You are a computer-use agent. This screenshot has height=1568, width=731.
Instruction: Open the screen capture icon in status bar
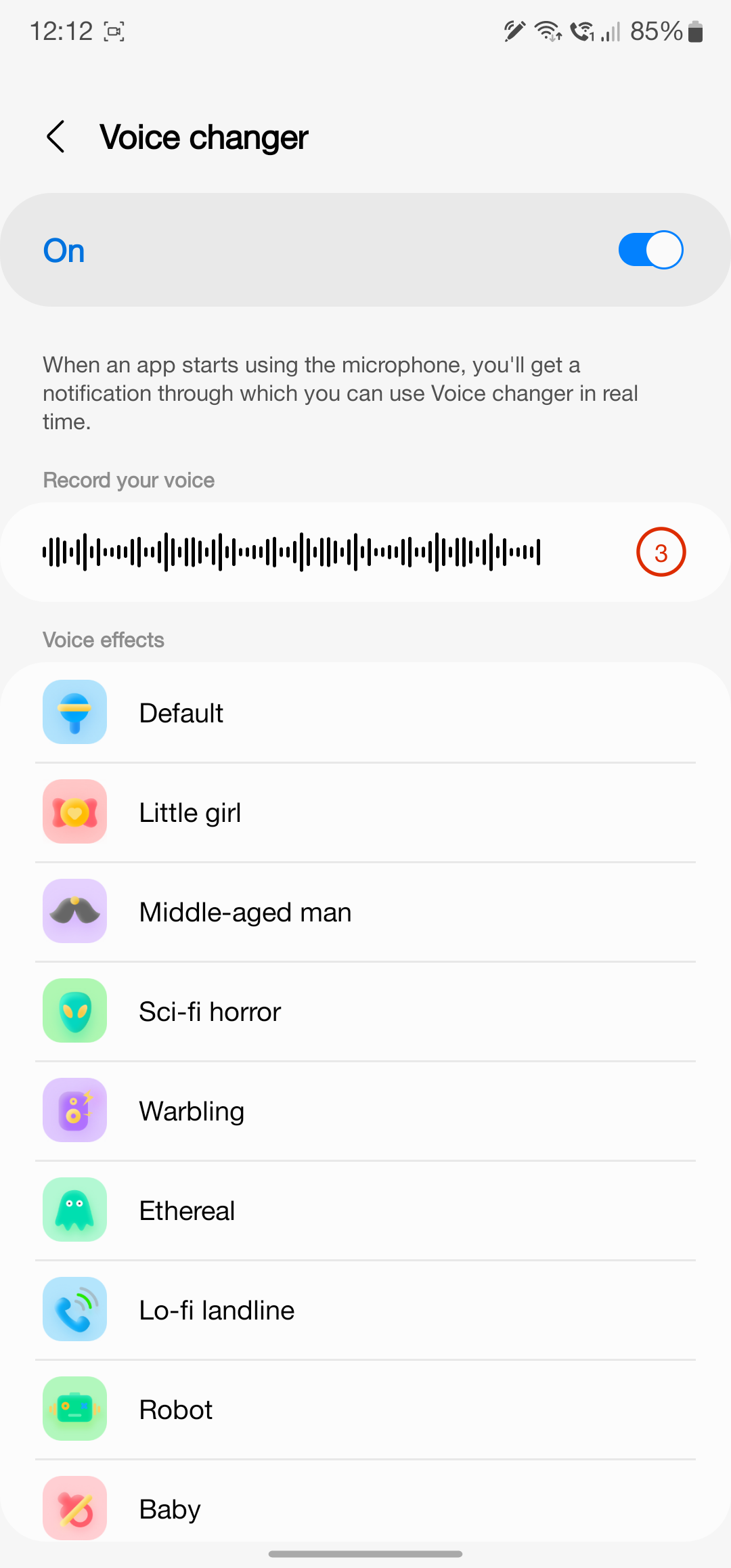click(x=114, y=30)
